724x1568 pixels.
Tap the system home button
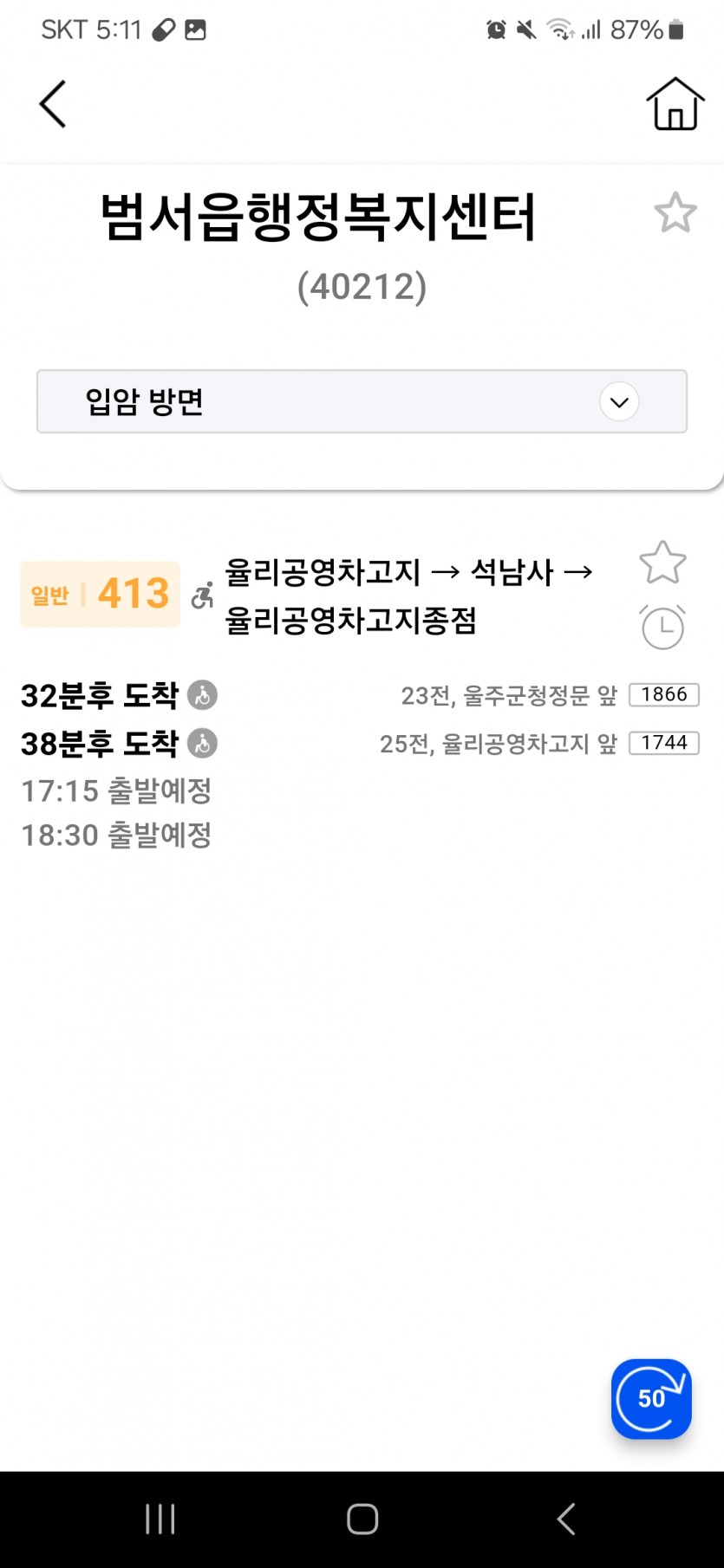[x=362, y=1519]
